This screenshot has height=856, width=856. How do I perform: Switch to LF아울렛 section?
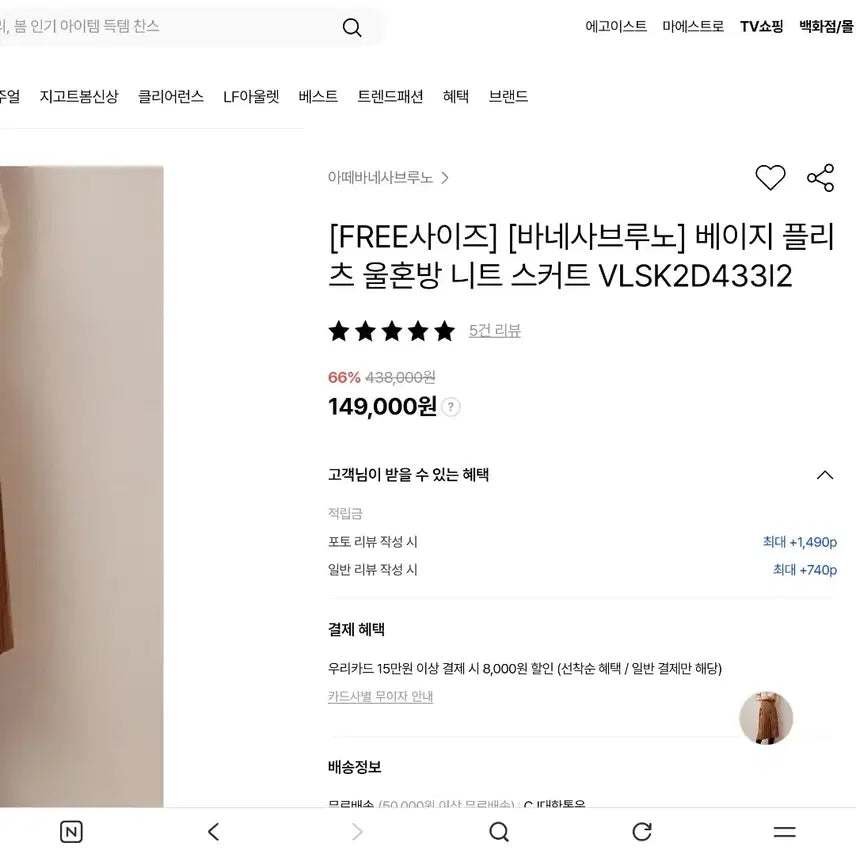[251, 97]
